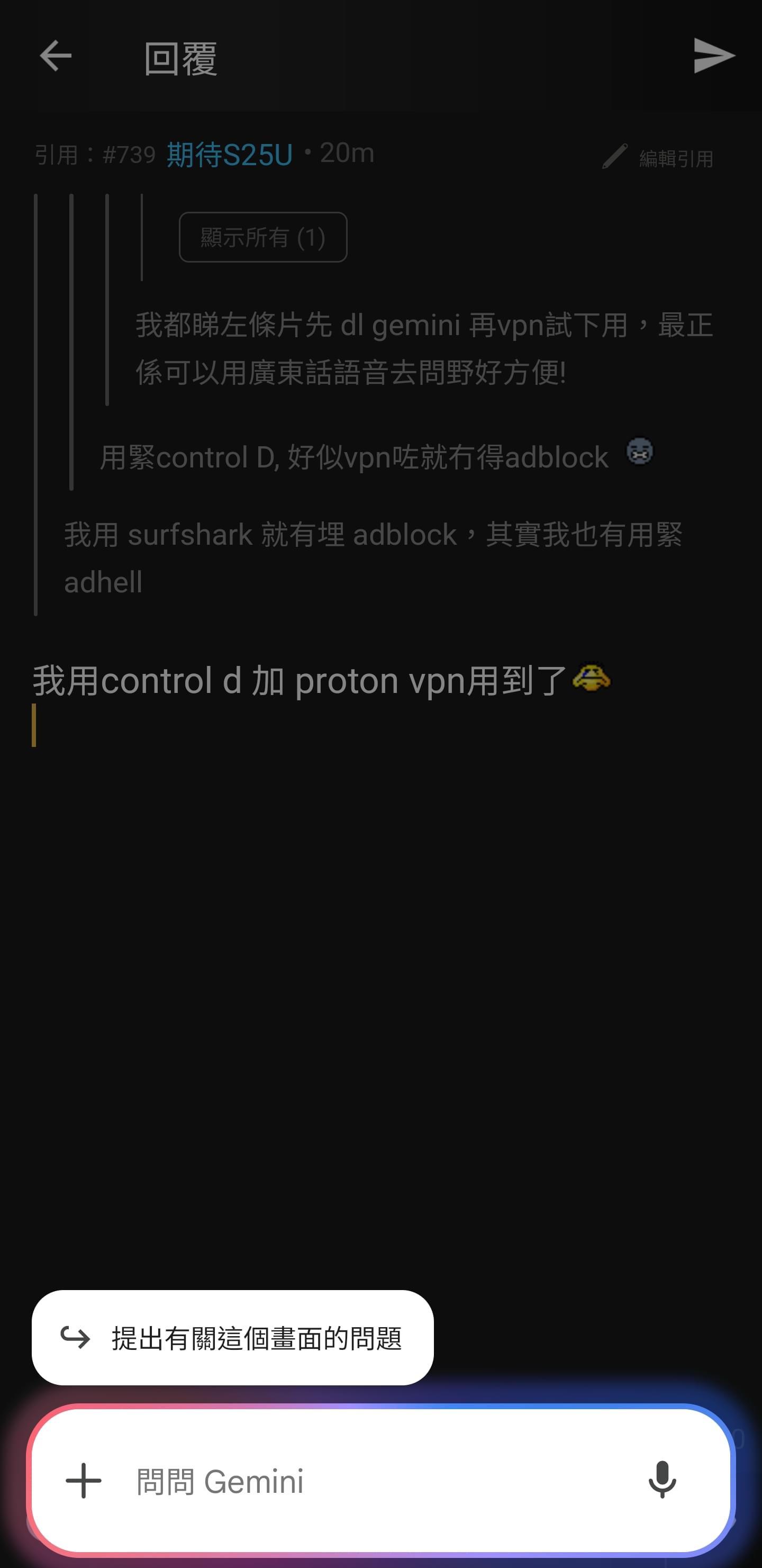The height and width of the screenshot is (1568, 762).
Task: Tap the reply text area to keep editing
Action: (x=381, y=913)
